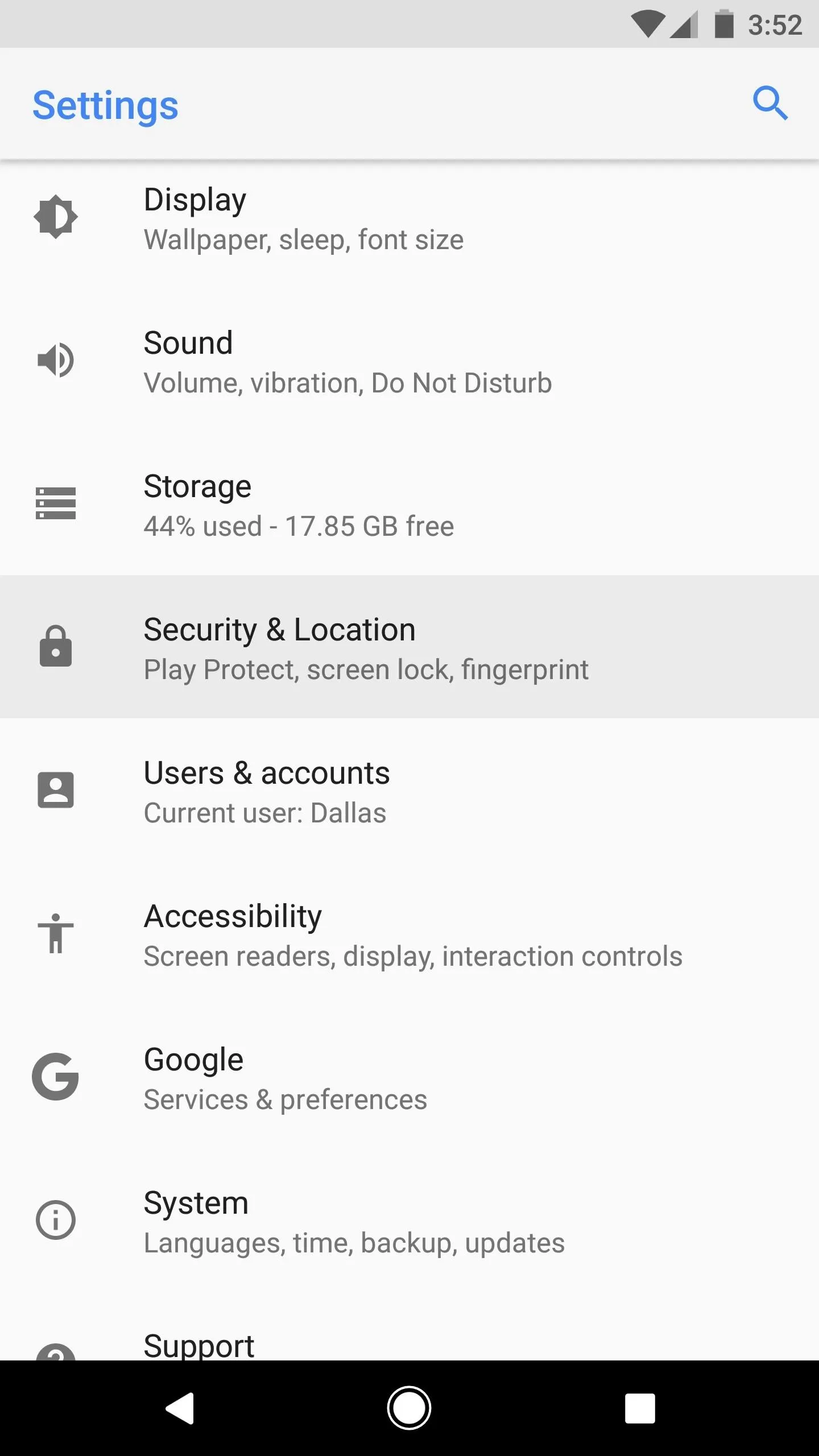Open Sound settings
Viewport: 819px width, 1456px height.
tap(409, 361)
